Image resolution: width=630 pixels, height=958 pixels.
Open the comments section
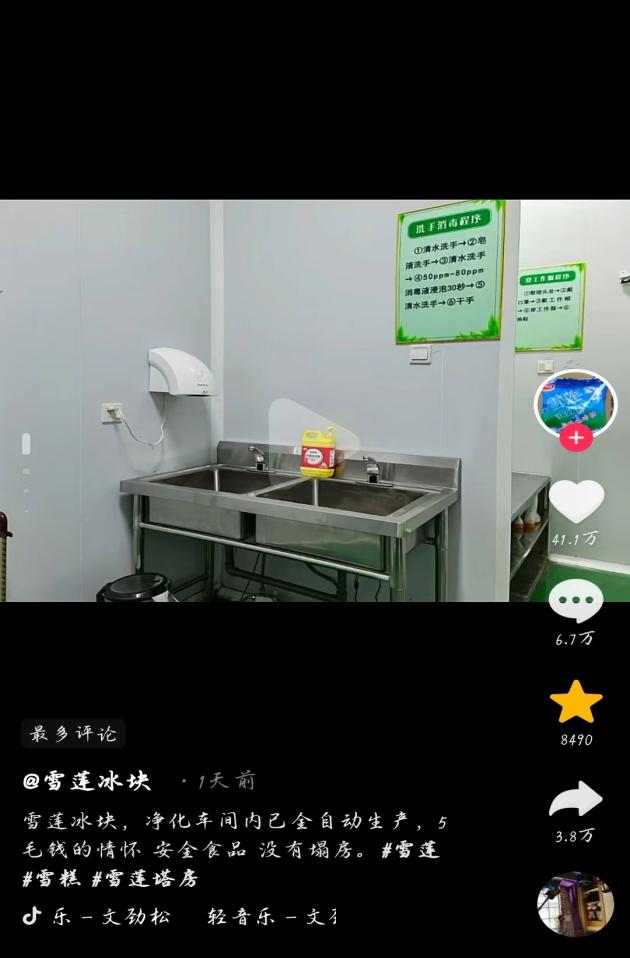click(576, 601)
